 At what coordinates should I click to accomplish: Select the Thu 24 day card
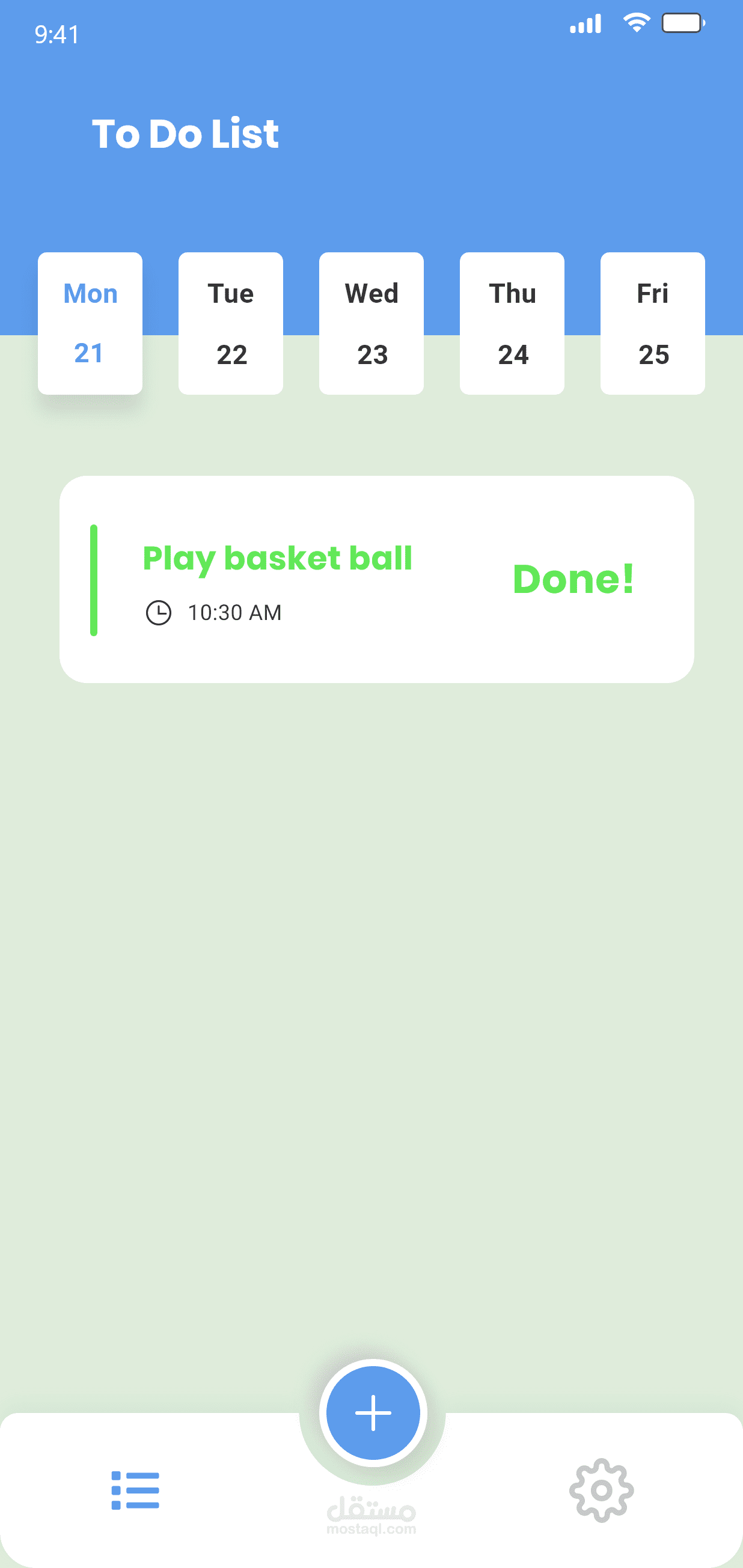tap(512, 323)
